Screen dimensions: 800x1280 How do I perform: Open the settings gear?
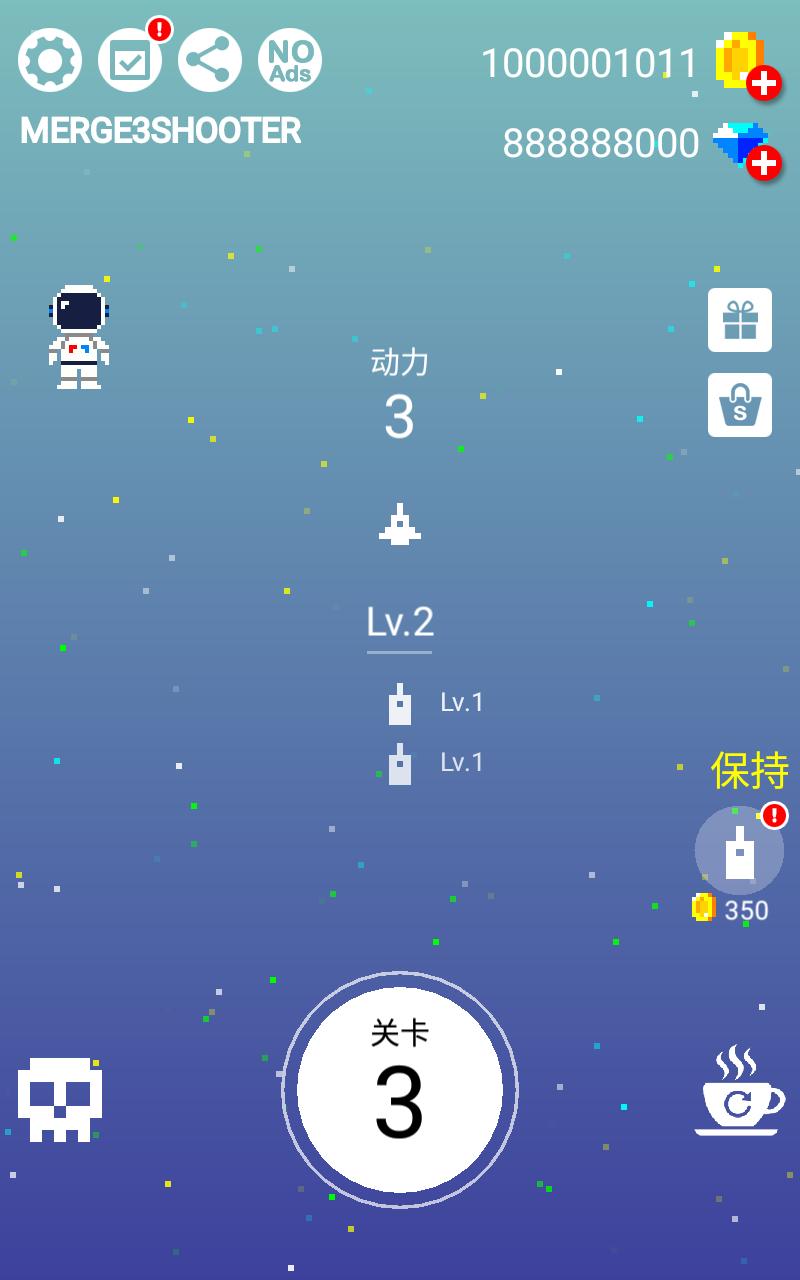[x=50, y=60]
